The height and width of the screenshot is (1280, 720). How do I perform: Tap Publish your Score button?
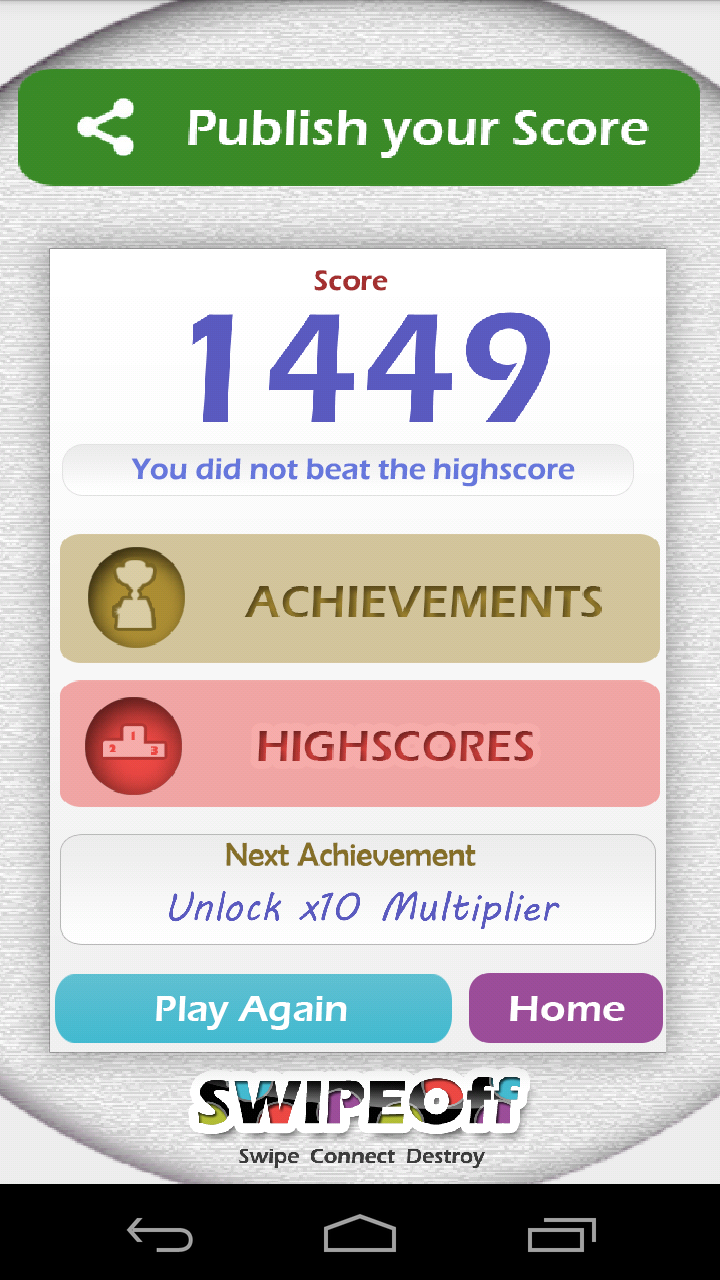tap(359, 128)
